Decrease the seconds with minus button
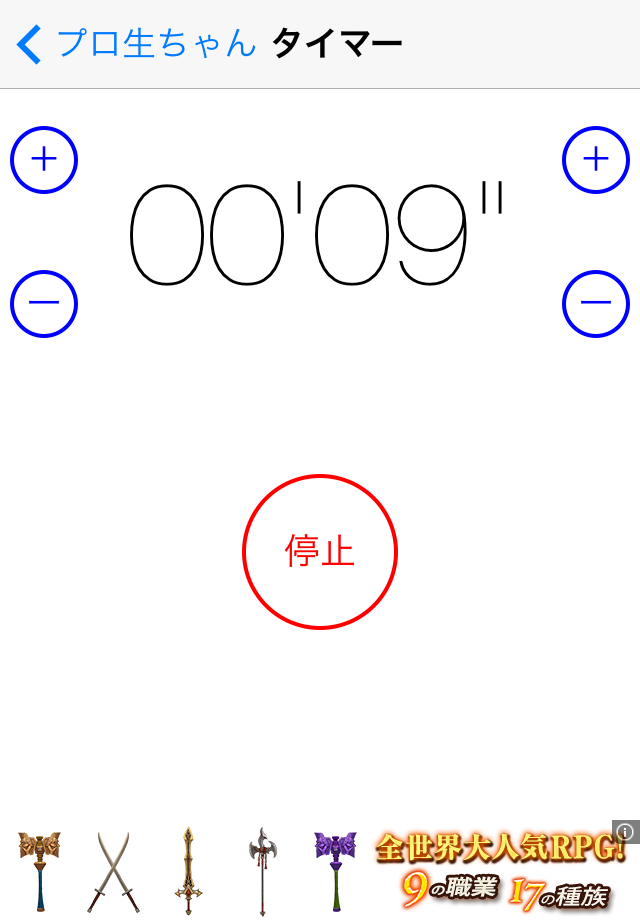 point(596,303)
